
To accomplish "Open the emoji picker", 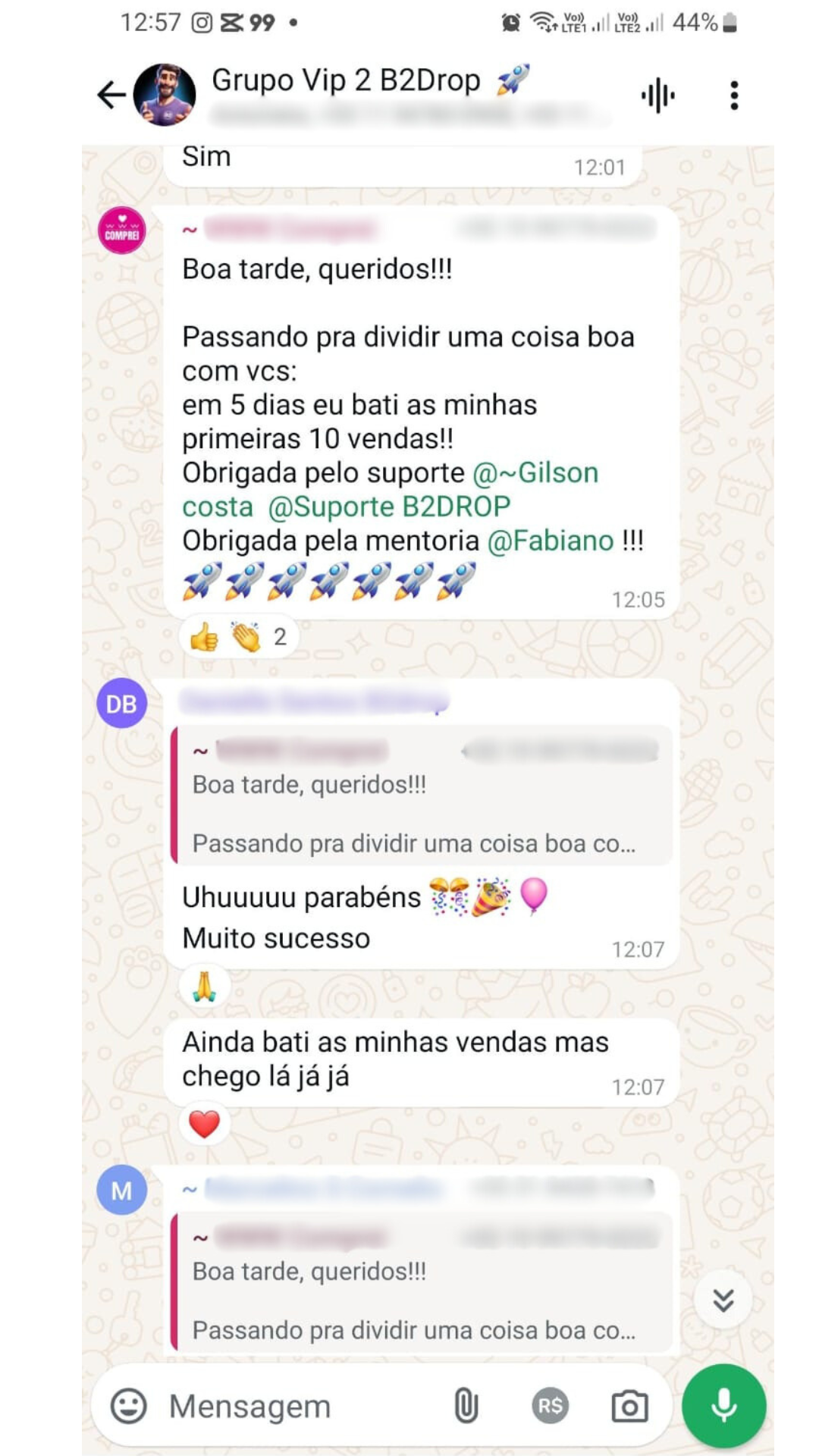I will click(x=129, y=1406).
